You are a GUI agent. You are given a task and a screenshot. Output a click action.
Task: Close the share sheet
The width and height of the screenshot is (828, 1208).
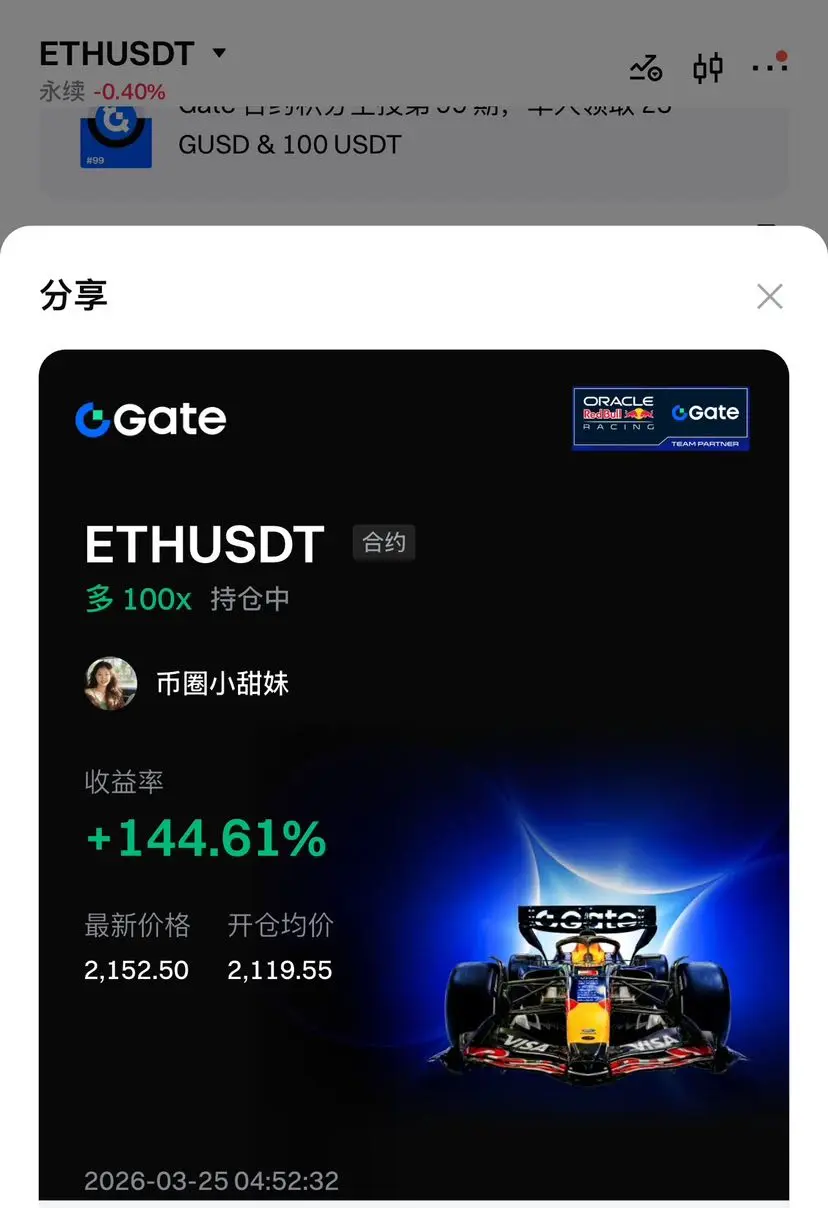click(x=769, y=296)
